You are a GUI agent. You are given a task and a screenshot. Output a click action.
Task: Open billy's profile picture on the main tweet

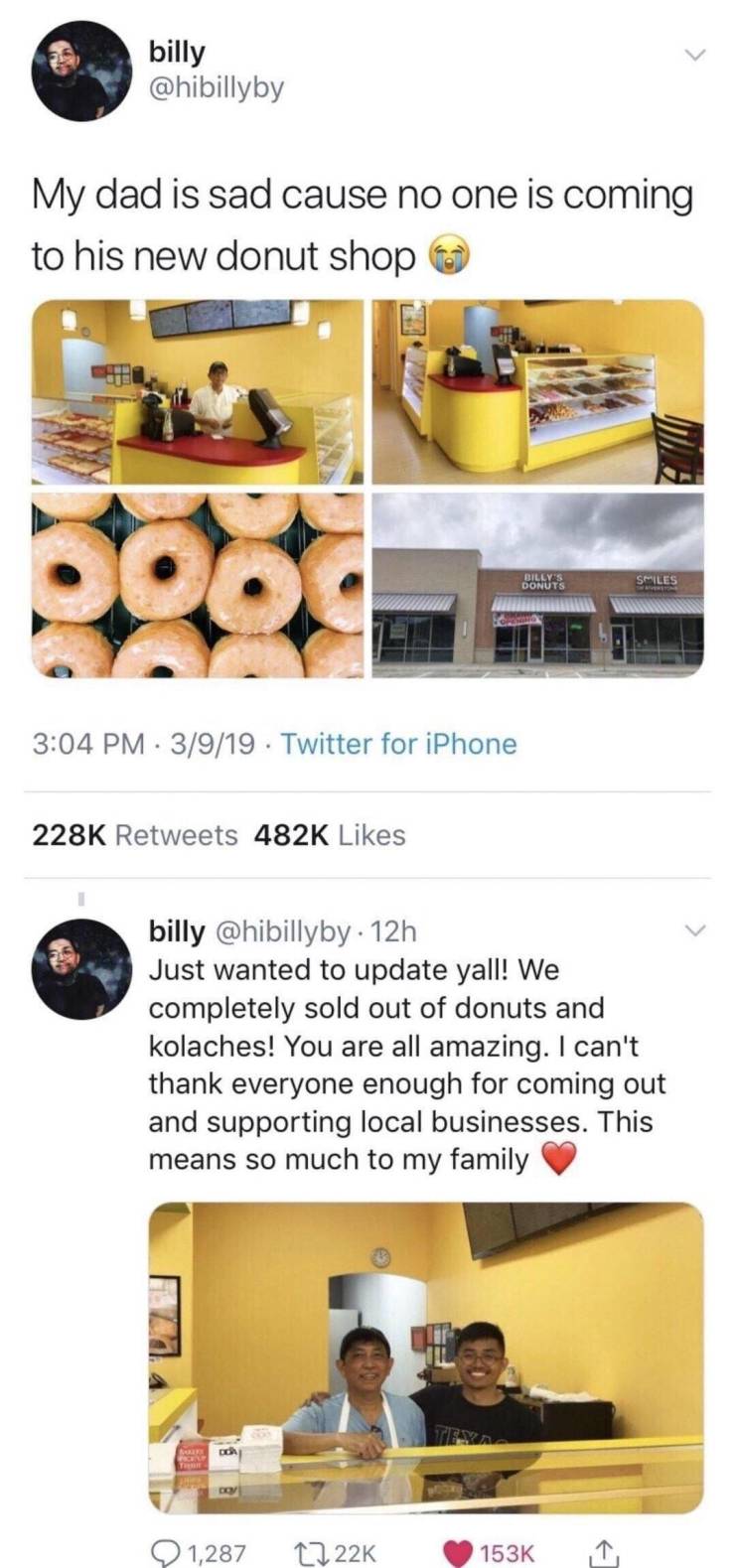click(x=81, y=71)
